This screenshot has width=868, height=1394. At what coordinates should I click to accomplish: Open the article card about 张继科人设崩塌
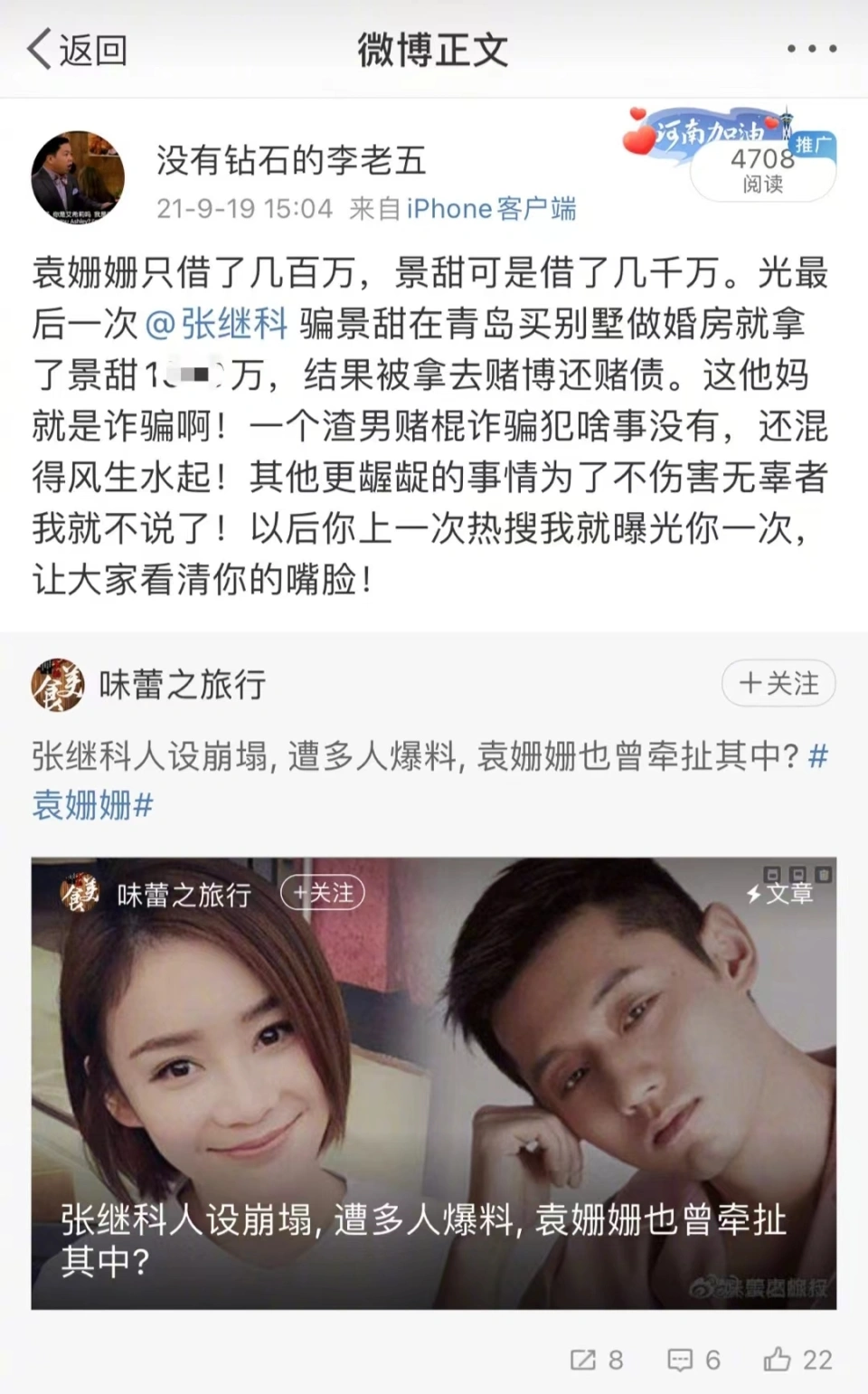click(434, 1082)
